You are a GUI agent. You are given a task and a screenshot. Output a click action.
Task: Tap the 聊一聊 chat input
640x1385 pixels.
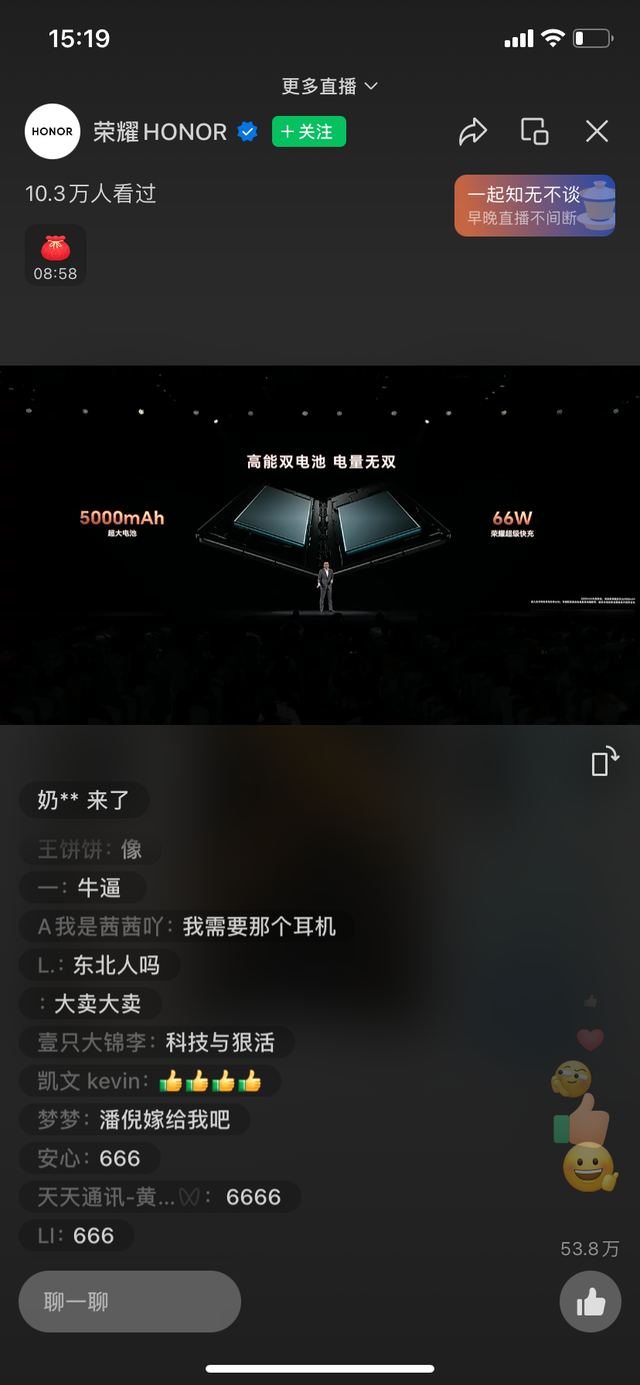(x=130, y=1302)
